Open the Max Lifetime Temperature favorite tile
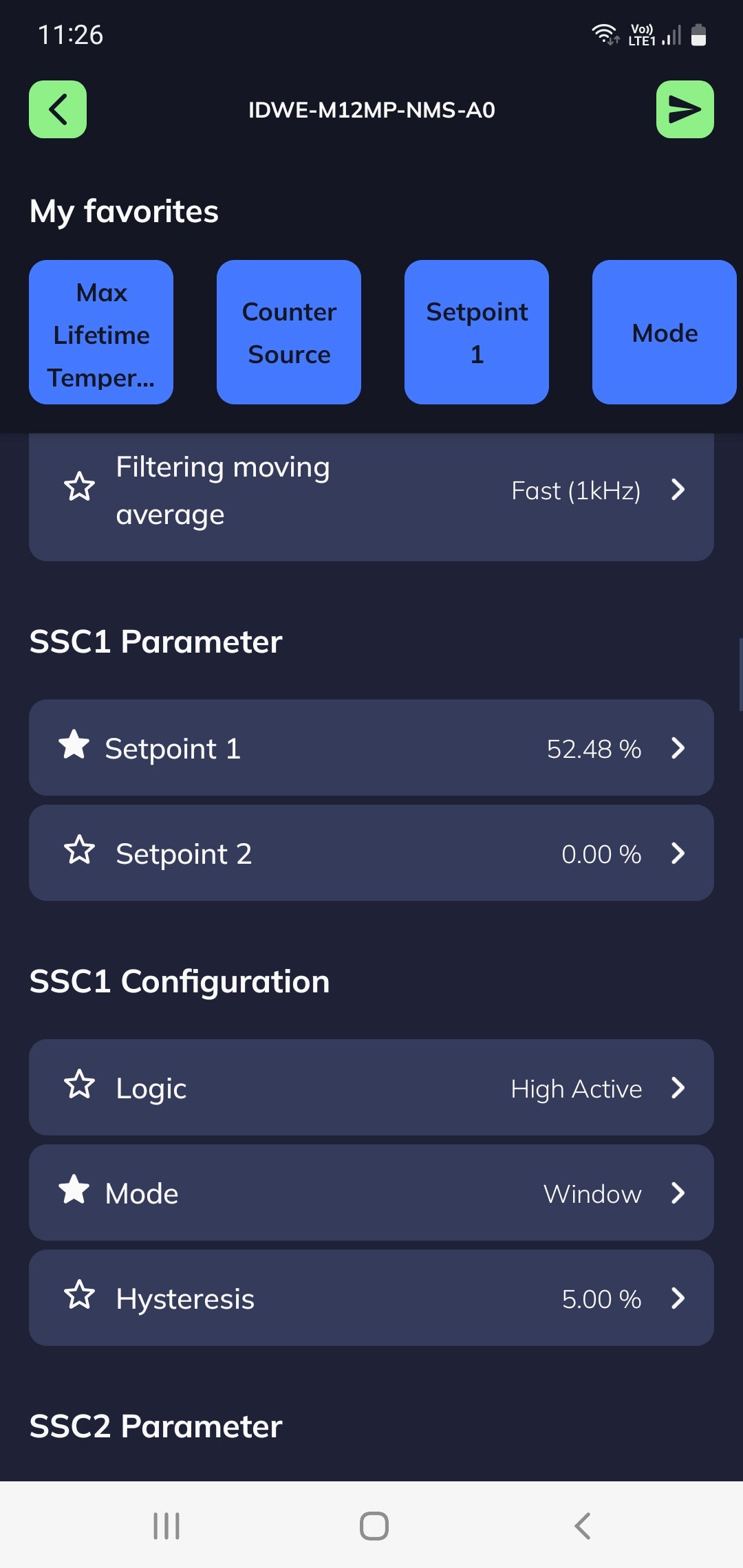Image resolution: width=743 pixels, height=1568 pixels. pos(101,332)
